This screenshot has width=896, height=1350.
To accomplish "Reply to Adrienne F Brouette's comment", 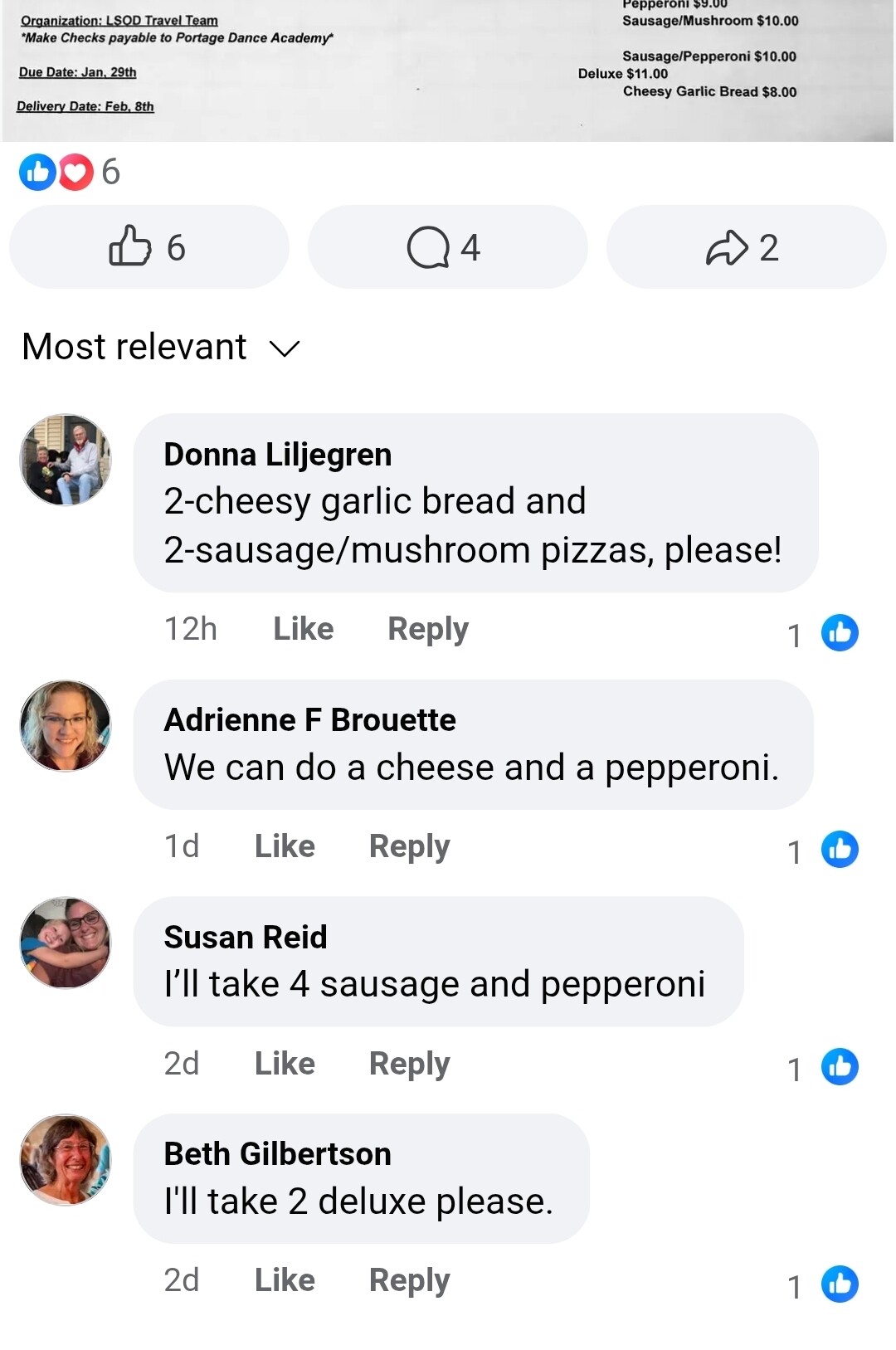I will click(x=409, y=846).
